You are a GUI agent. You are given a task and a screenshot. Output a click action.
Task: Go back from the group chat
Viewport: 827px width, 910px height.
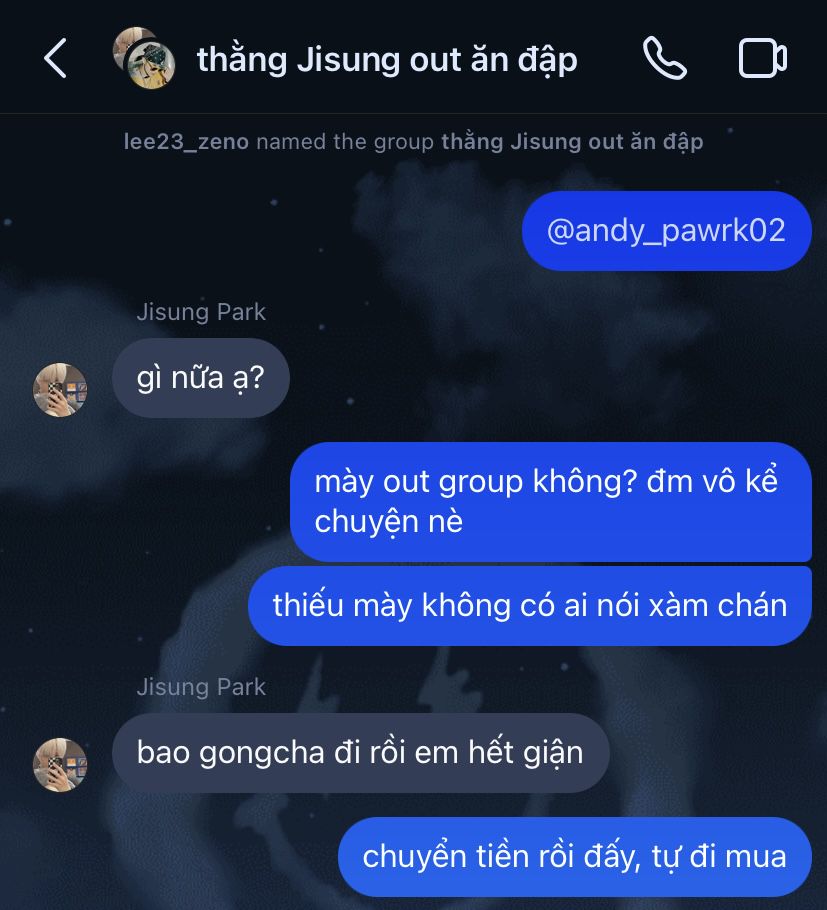[x=56, y=59]
